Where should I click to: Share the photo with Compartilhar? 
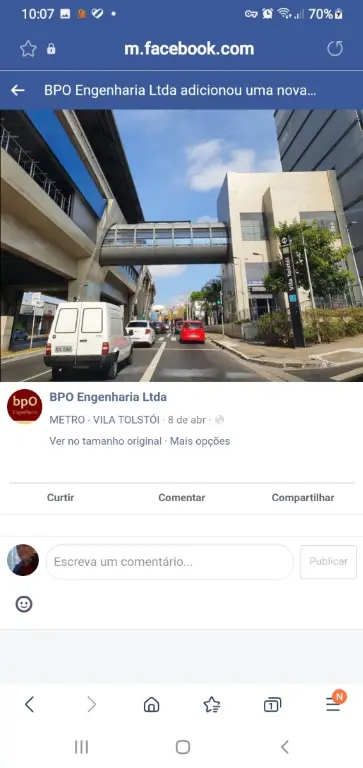[x=303, y=498]
